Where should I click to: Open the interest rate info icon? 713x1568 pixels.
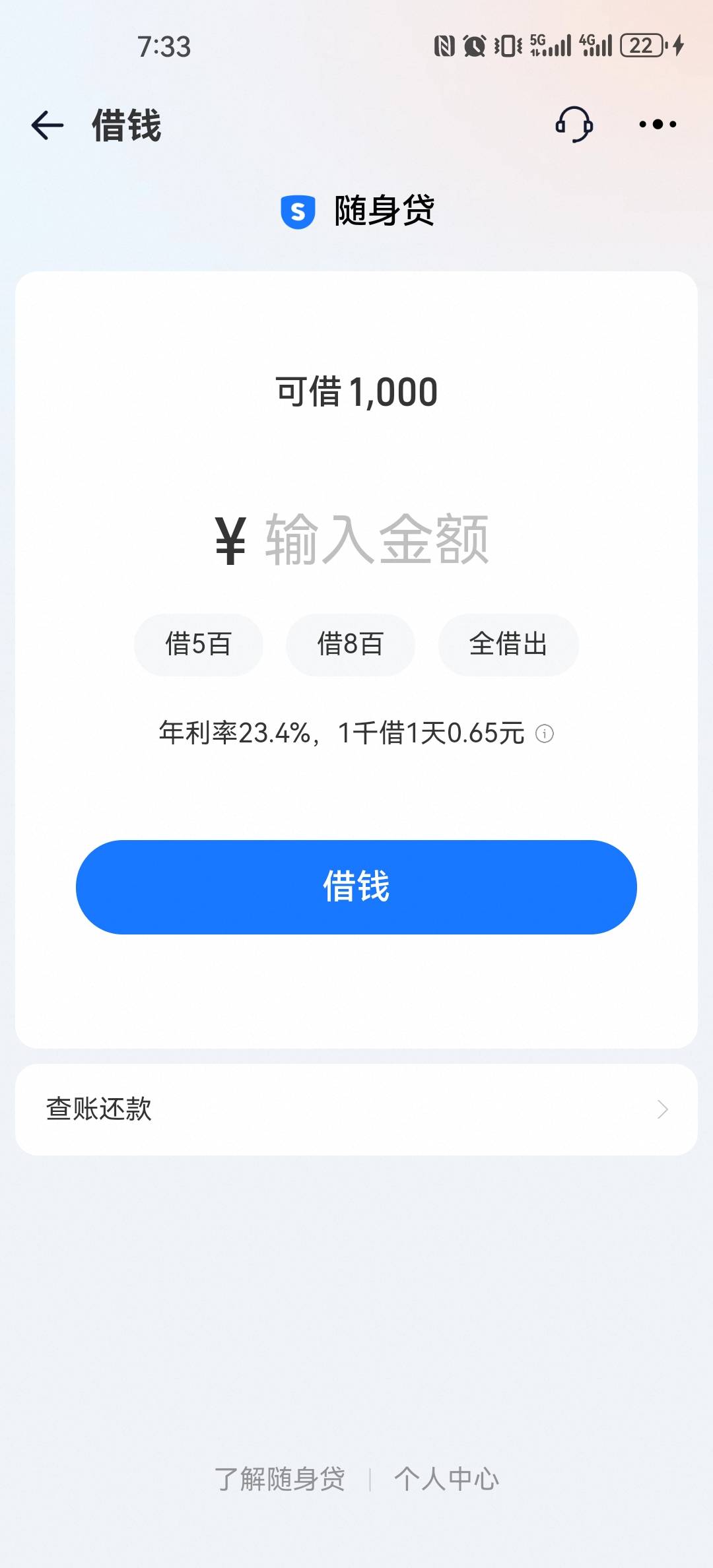(x=545, y=733)
